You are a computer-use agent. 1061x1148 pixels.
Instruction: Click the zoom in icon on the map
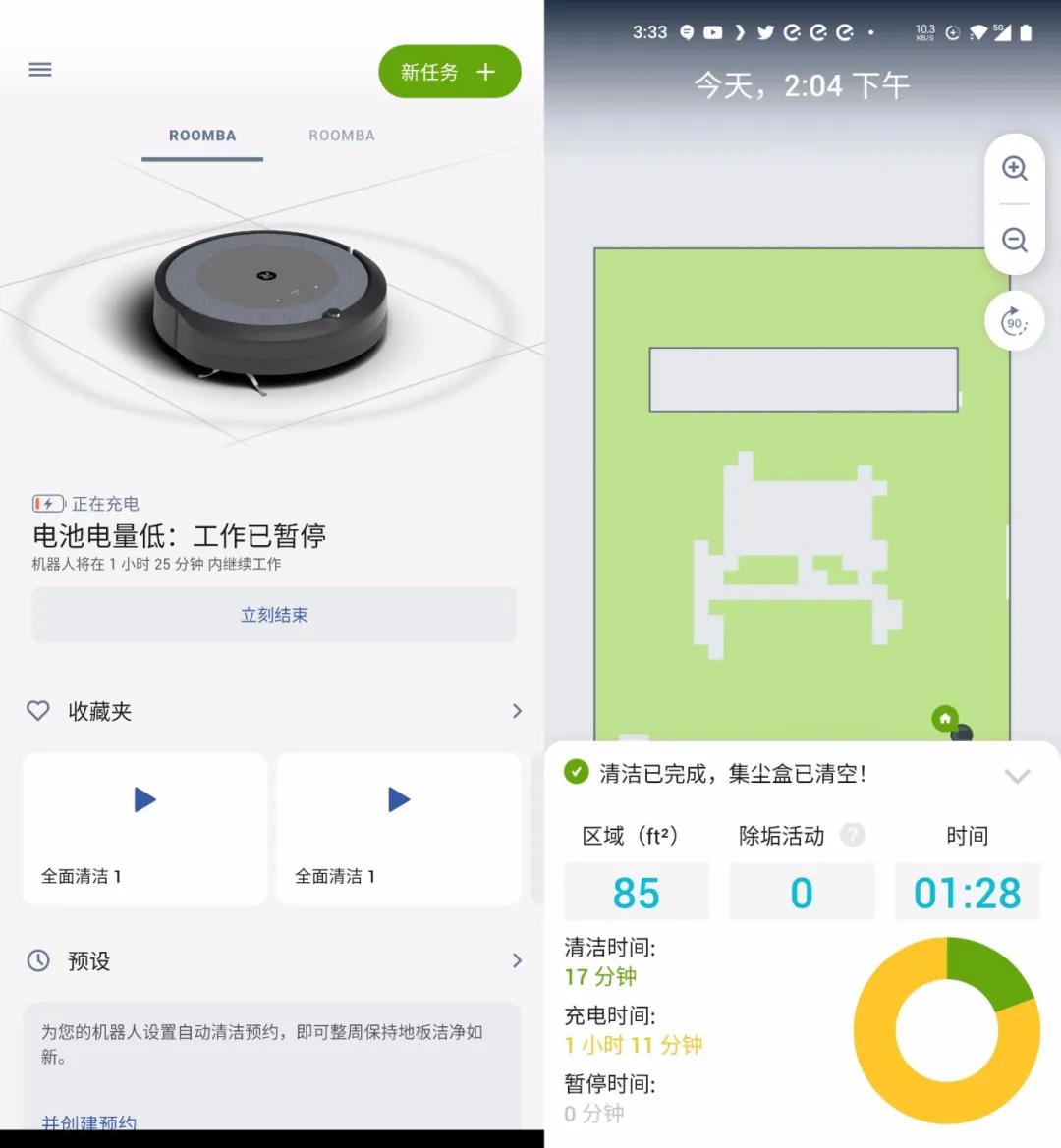point(1015,168)
